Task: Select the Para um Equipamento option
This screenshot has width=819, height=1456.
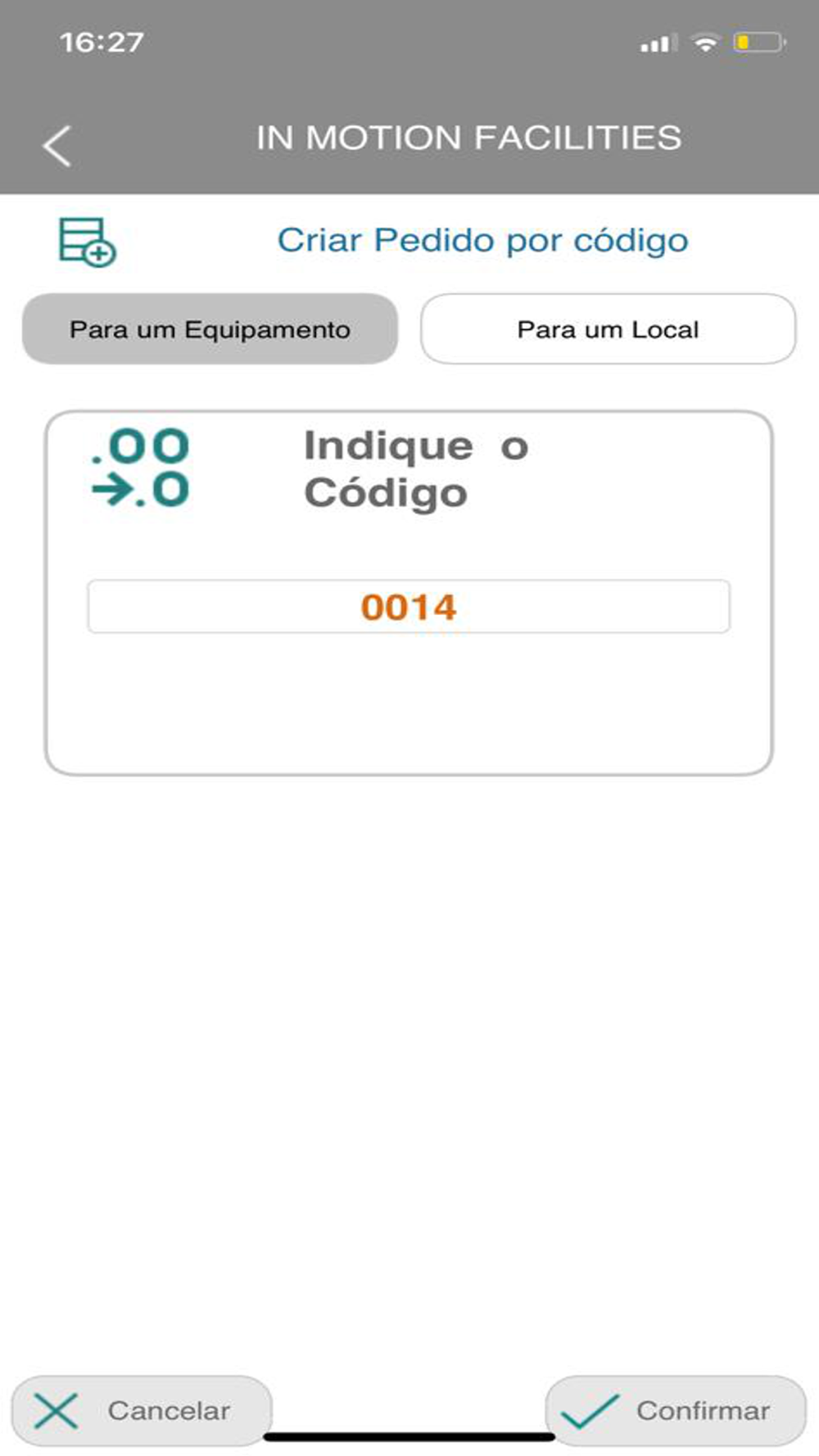Action: 210,329
